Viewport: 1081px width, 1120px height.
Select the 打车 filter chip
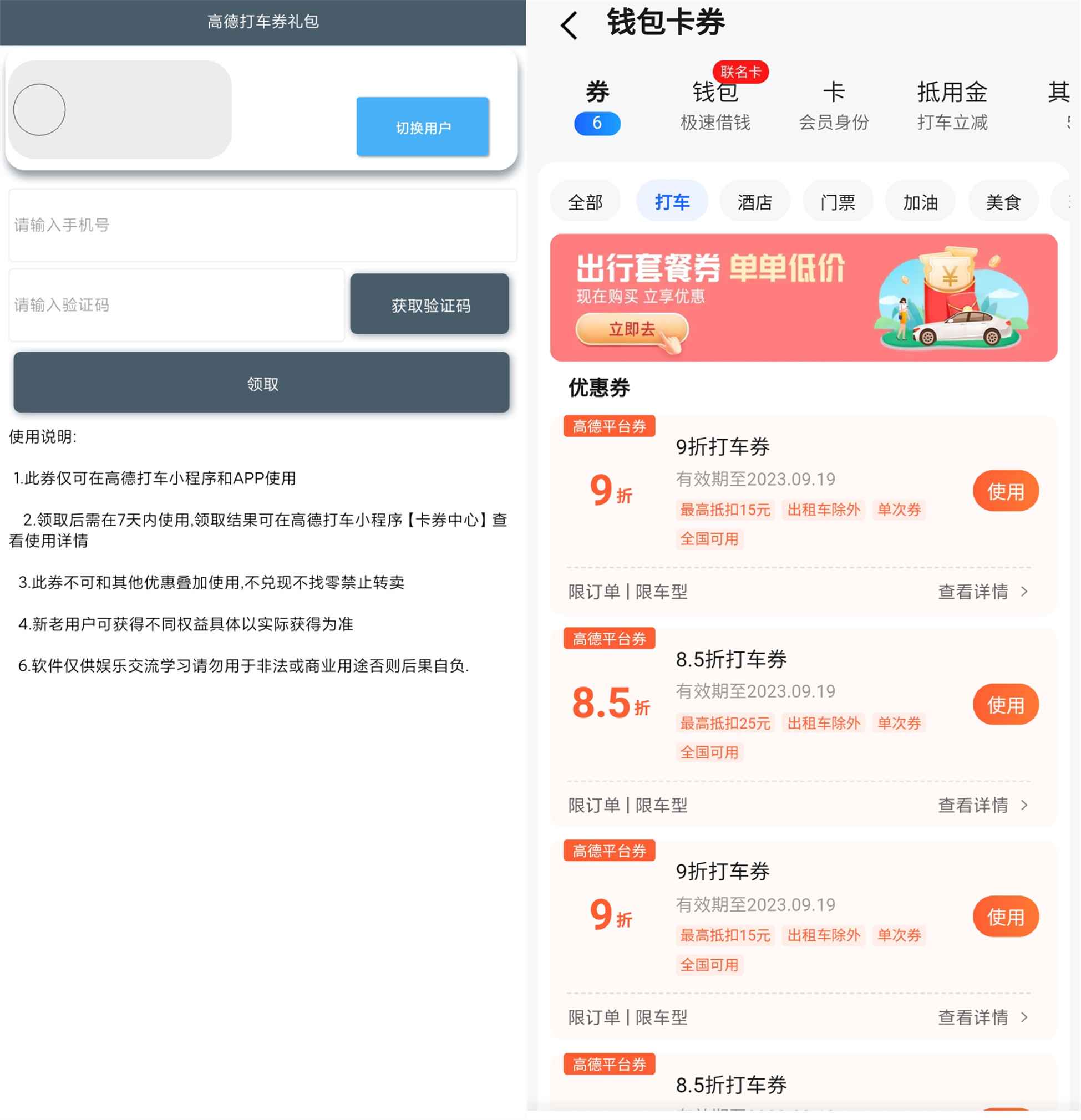coord(672,202)
